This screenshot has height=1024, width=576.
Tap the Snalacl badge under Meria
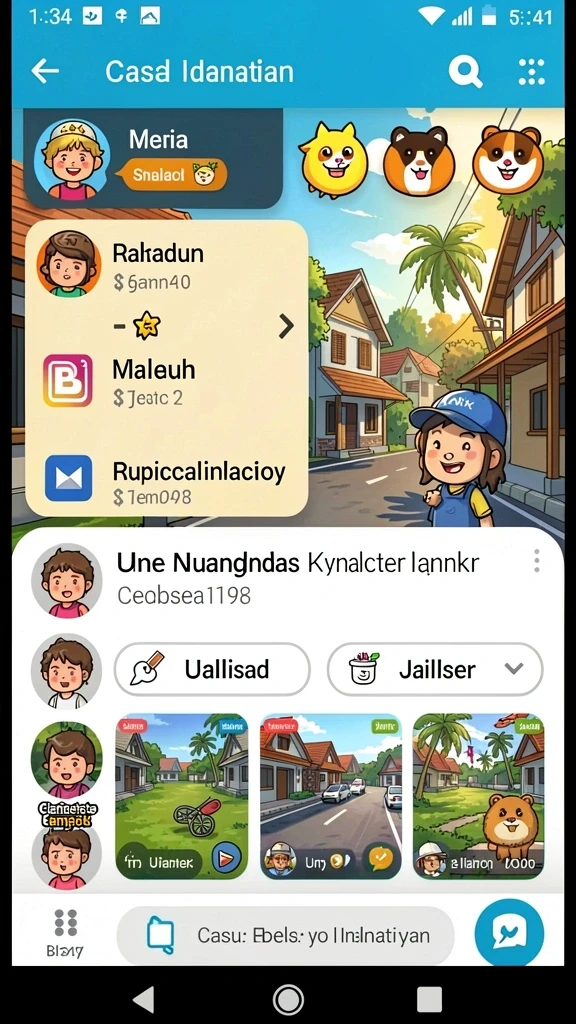(x=172, y=174)
